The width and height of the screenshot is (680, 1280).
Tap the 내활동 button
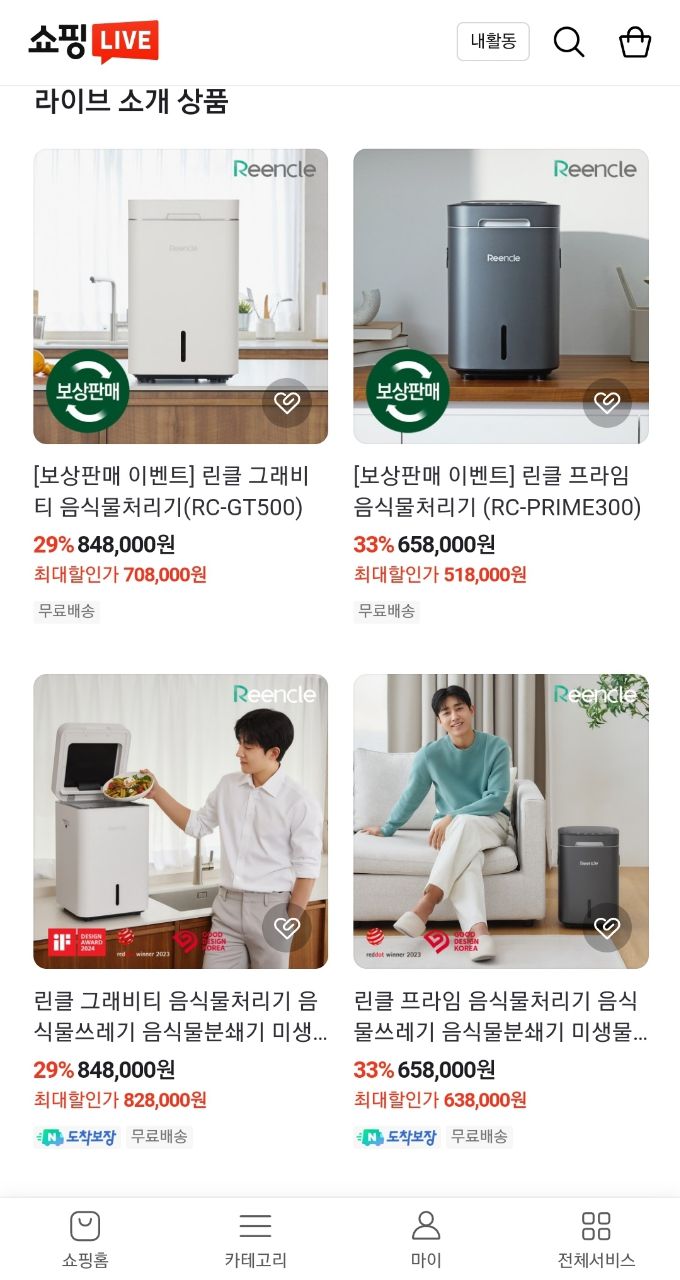point(493,42)
